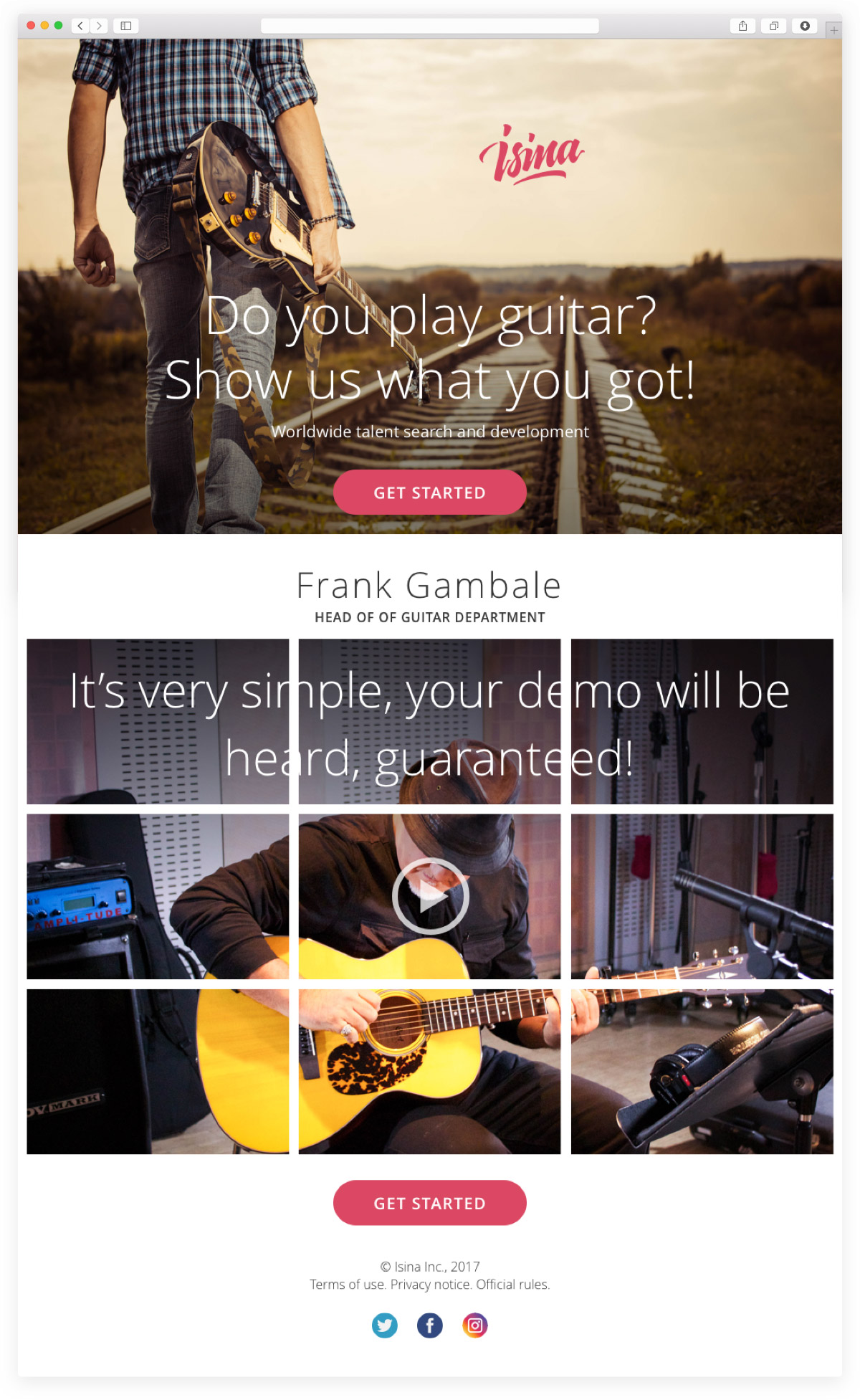The width and height of the screenshot is (860, 1400).
Task: Open a new browser tab
Action: point(833,30)
